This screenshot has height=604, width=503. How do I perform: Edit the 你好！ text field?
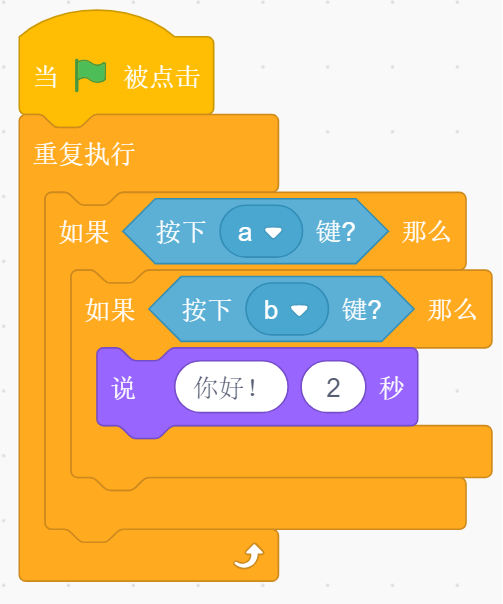231,387
